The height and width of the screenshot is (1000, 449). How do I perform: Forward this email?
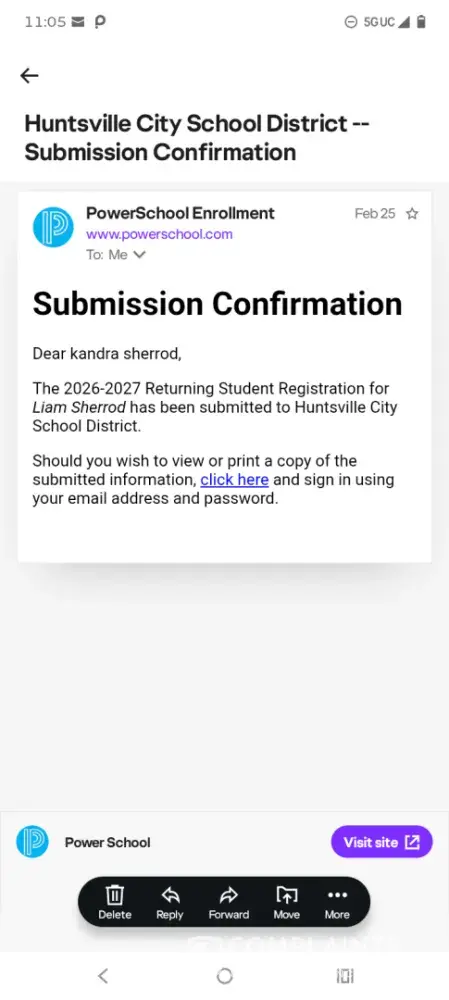(x=228, y=902)
